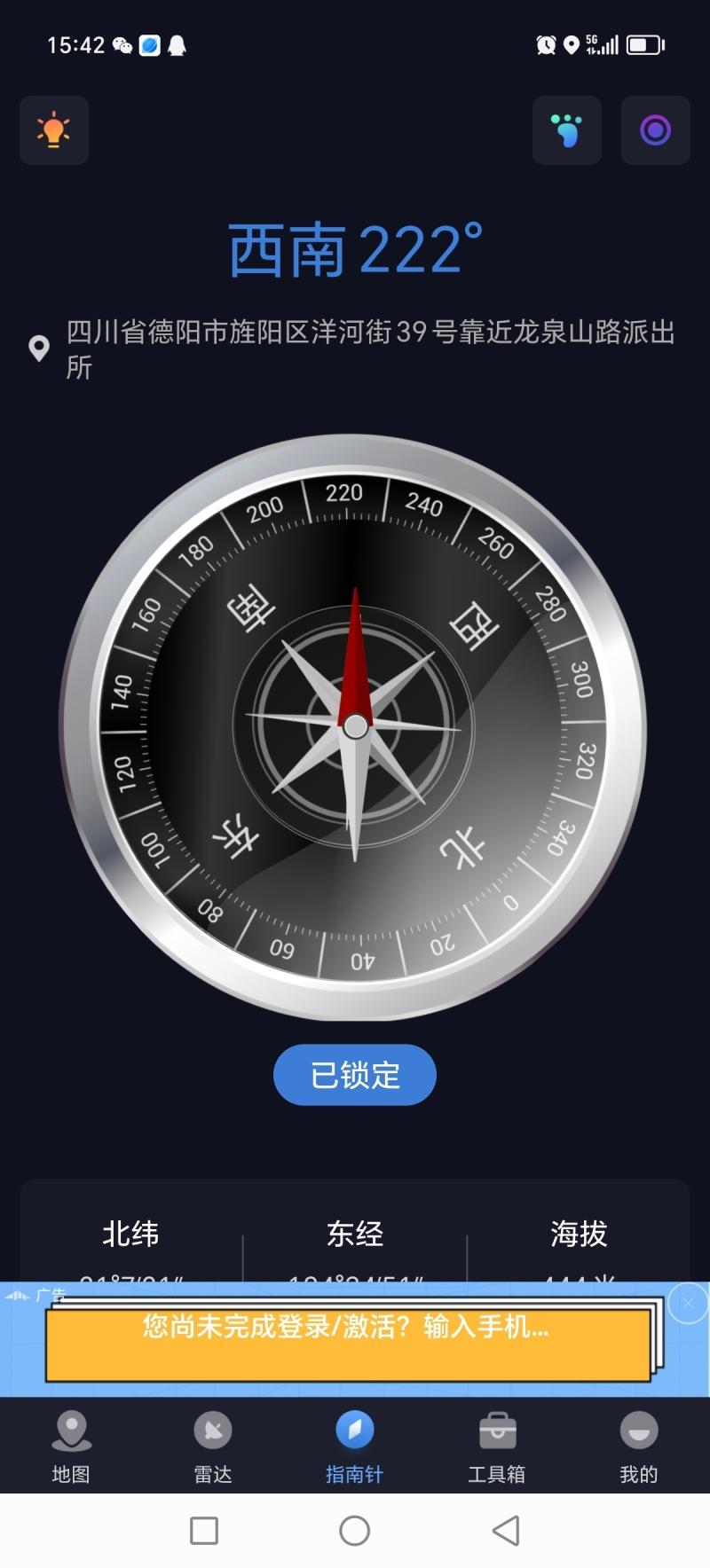Tap the system home button
710x1568 pixels.
354,1530
